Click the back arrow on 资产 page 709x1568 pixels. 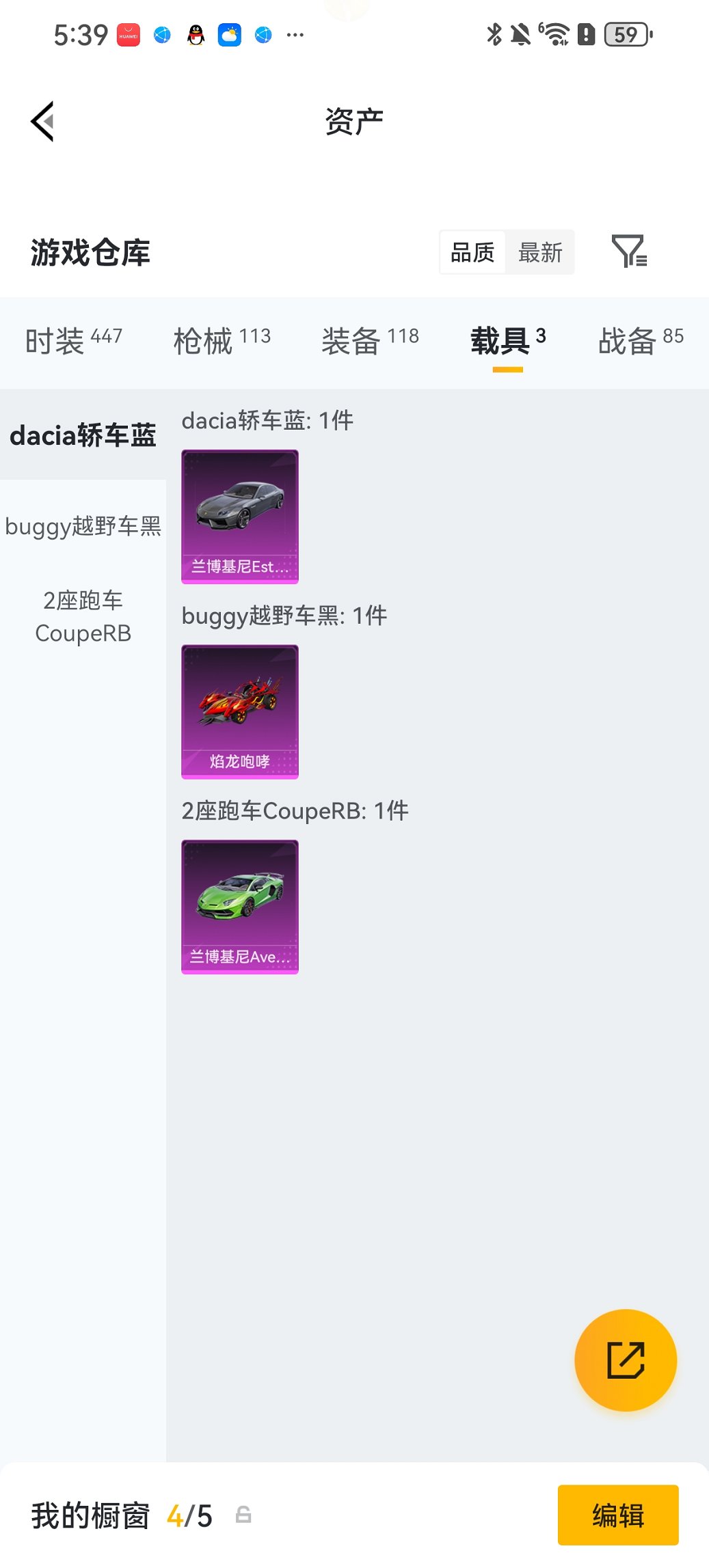(41, 121)
